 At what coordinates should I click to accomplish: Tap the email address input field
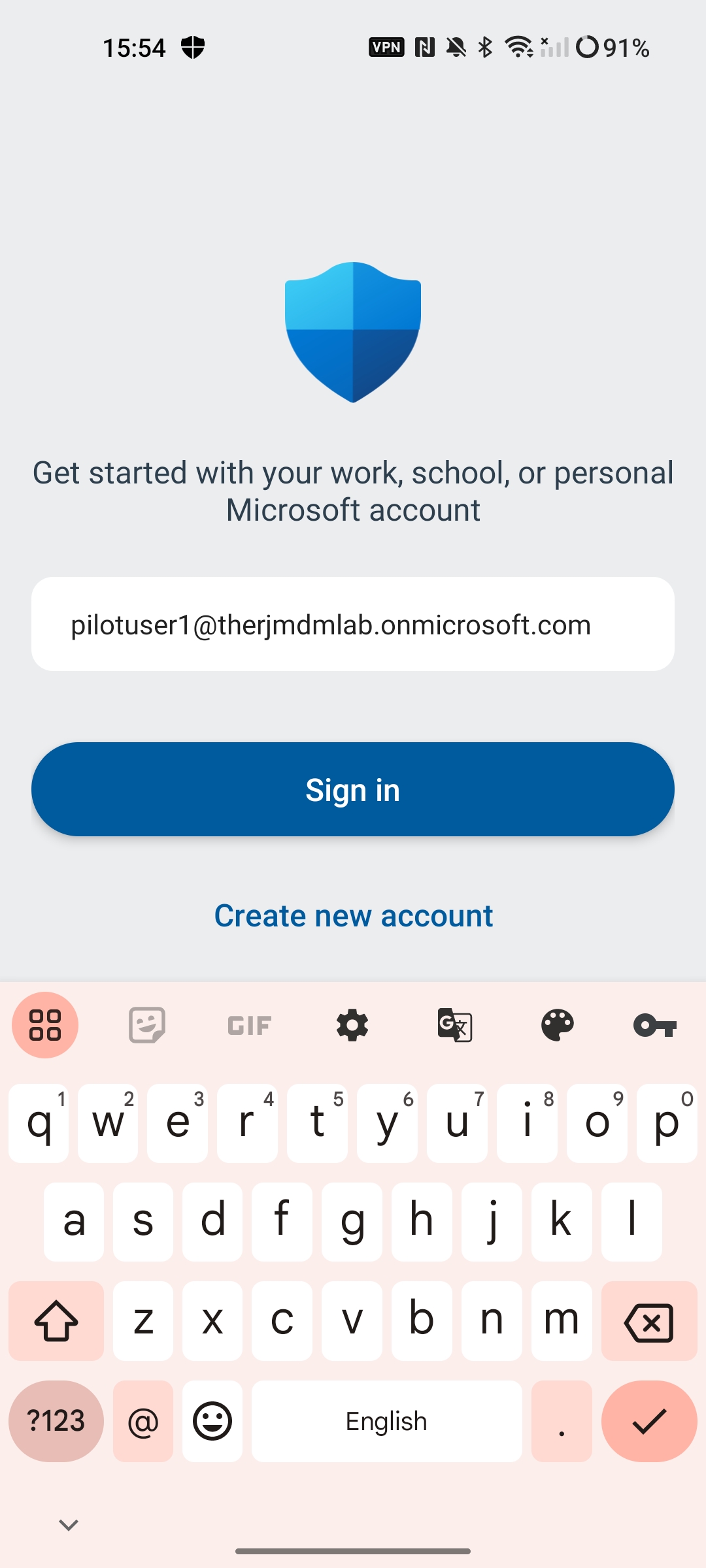353,625
